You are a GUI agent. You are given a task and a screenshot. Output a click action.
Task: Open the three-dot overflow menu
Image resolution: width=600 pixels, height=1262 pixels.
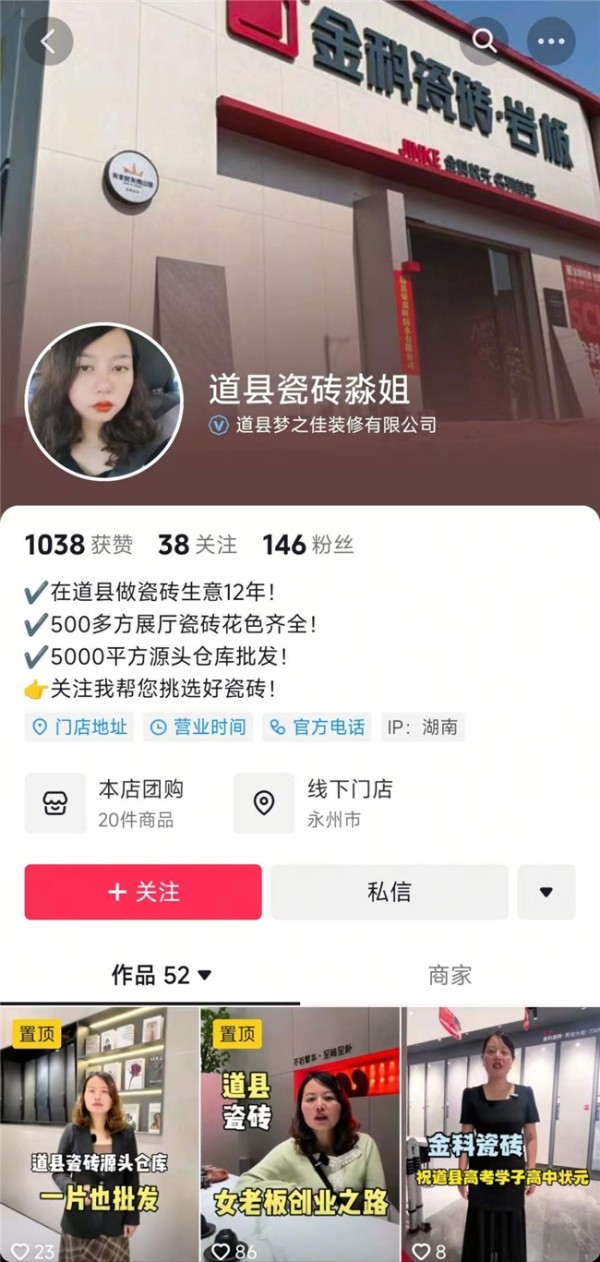551,41
